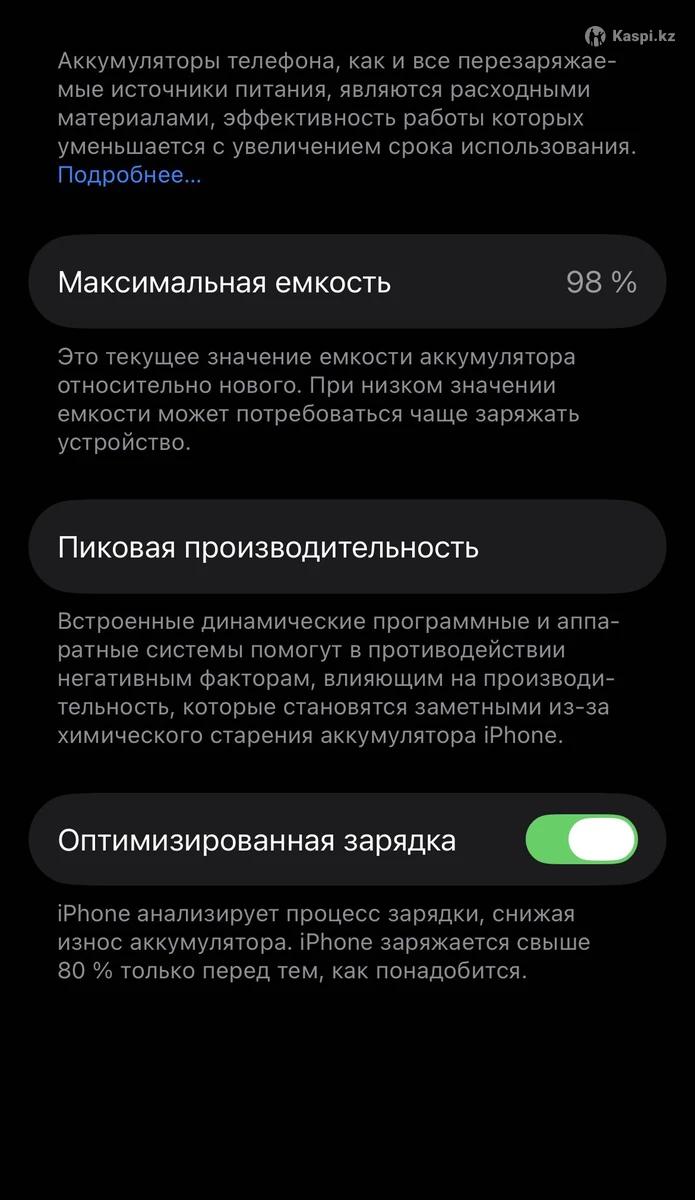Open the "Подробнее..." link about batteries
Screen dimensions: 695x1200
(129, 176)
